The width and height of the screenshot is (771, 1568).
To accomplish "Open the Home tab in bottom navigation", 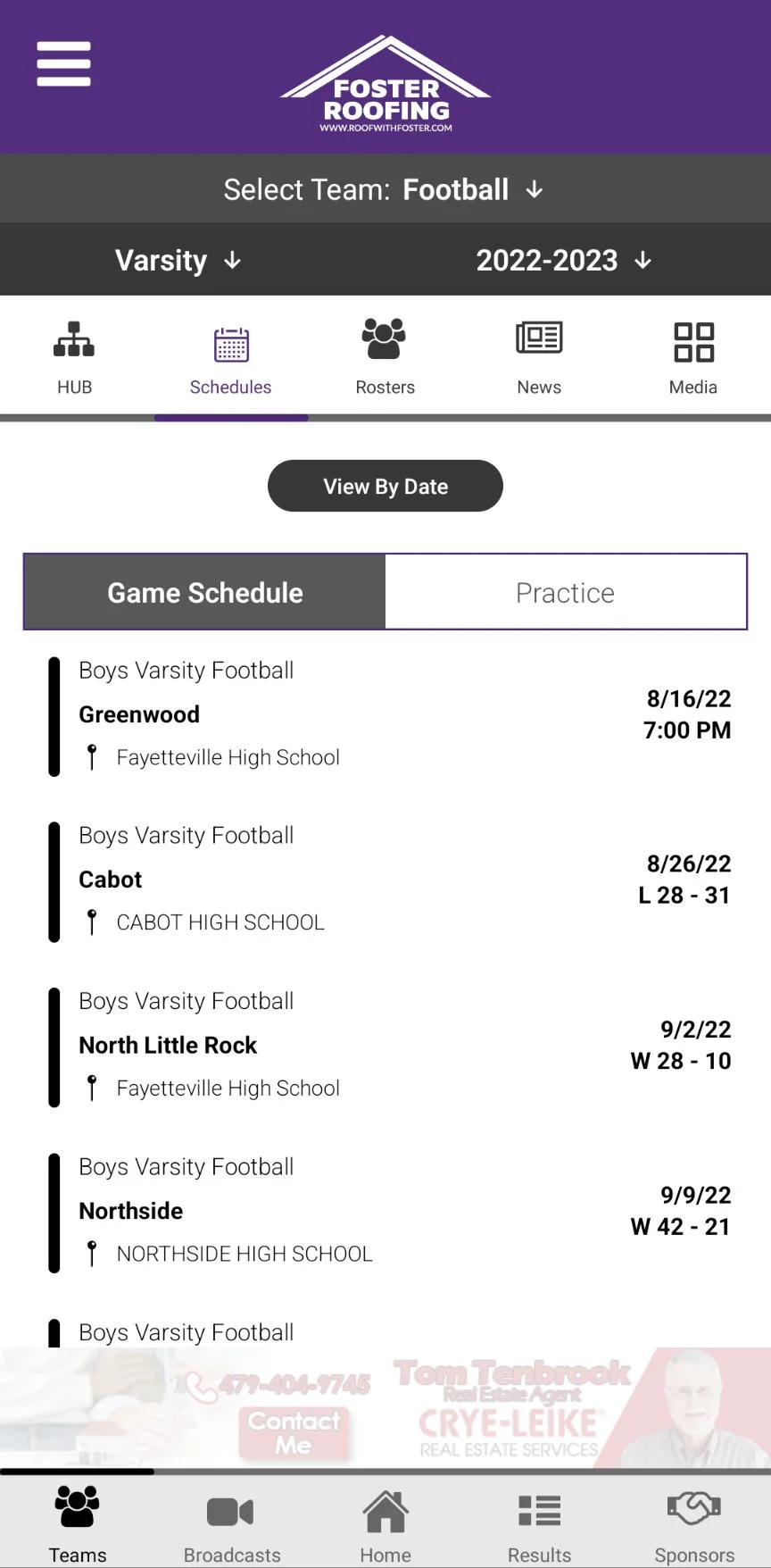I will pyautogui.click(x=385, y=1524).
